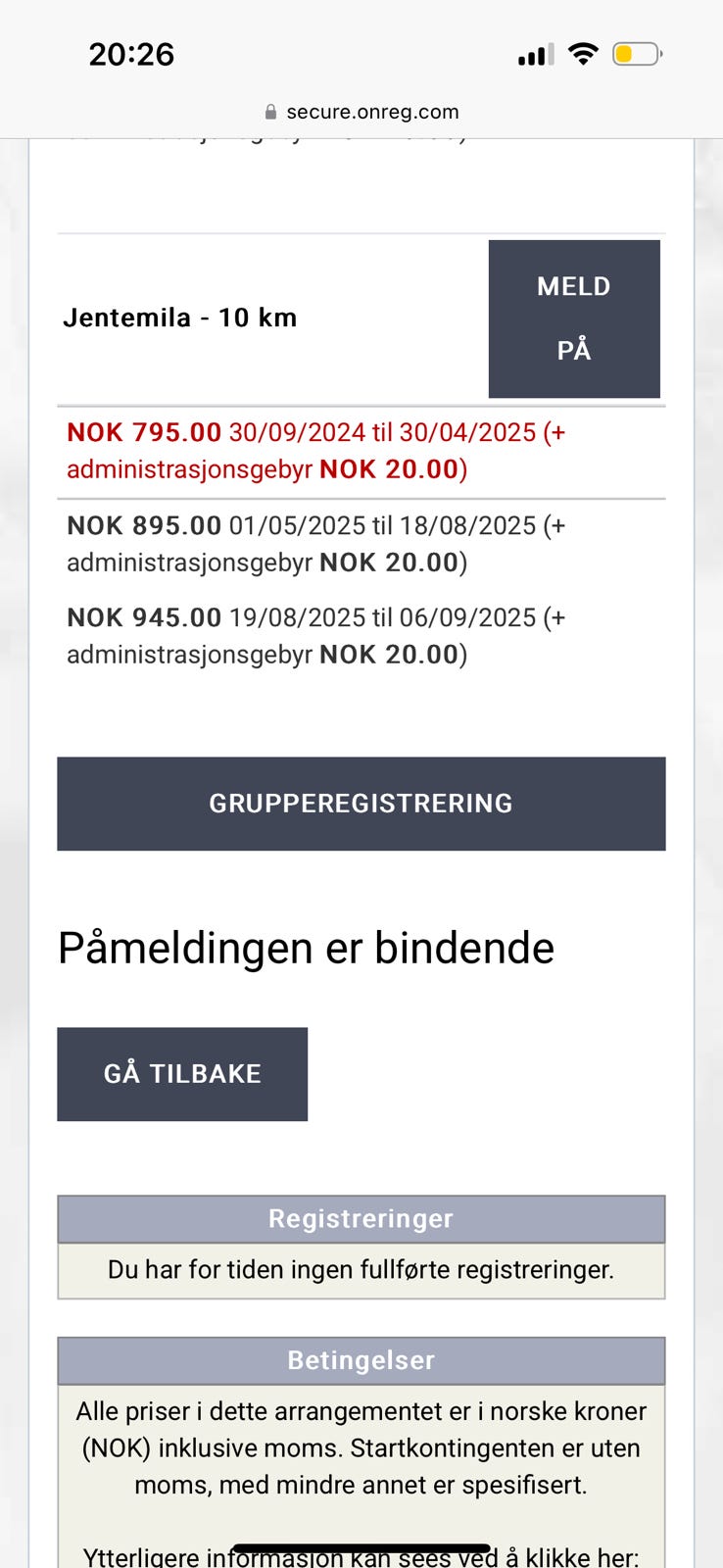The image size is (723, 1568).
Task: Tap the Wi-Fi icon in the status bar
Action: tap(583, 54)
